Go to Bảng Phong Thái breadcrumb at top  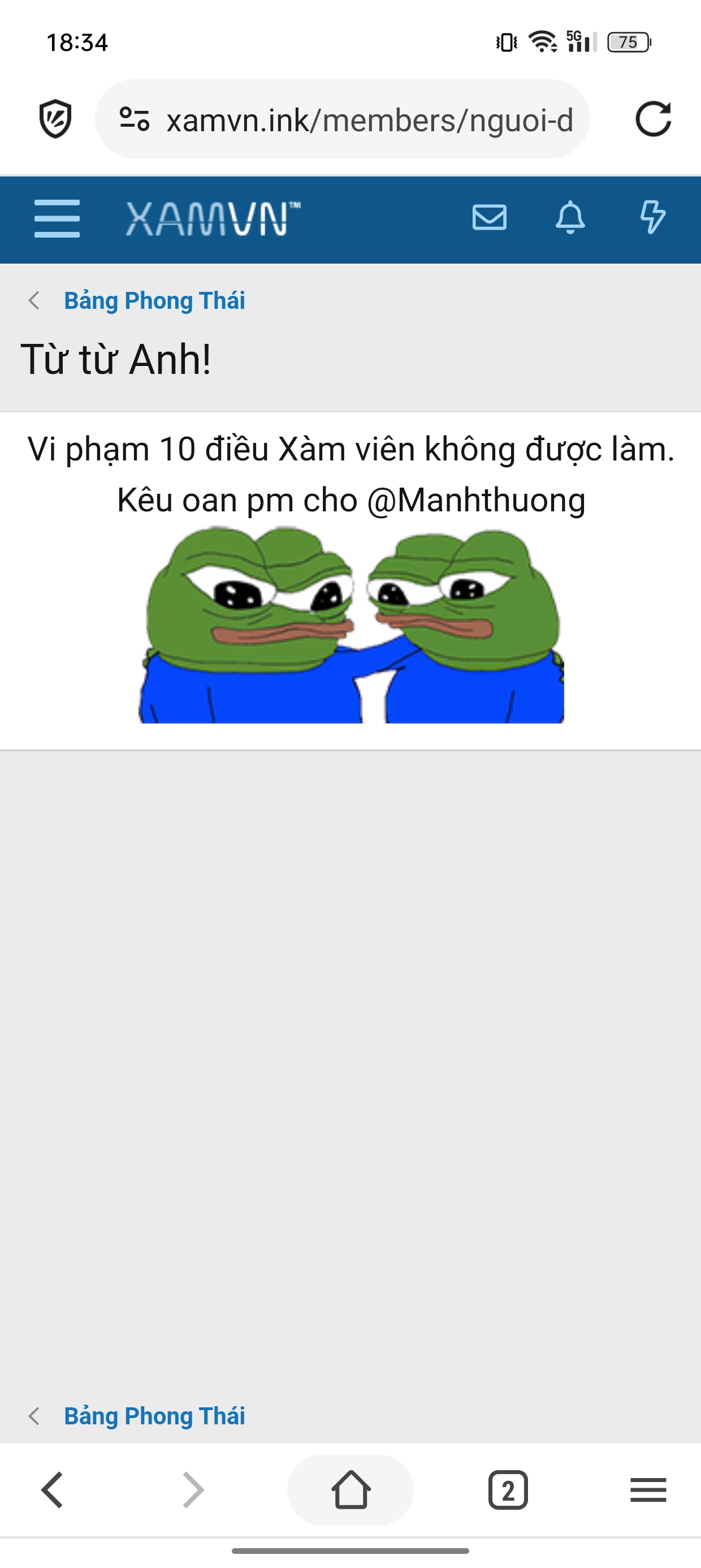point(154,301)
